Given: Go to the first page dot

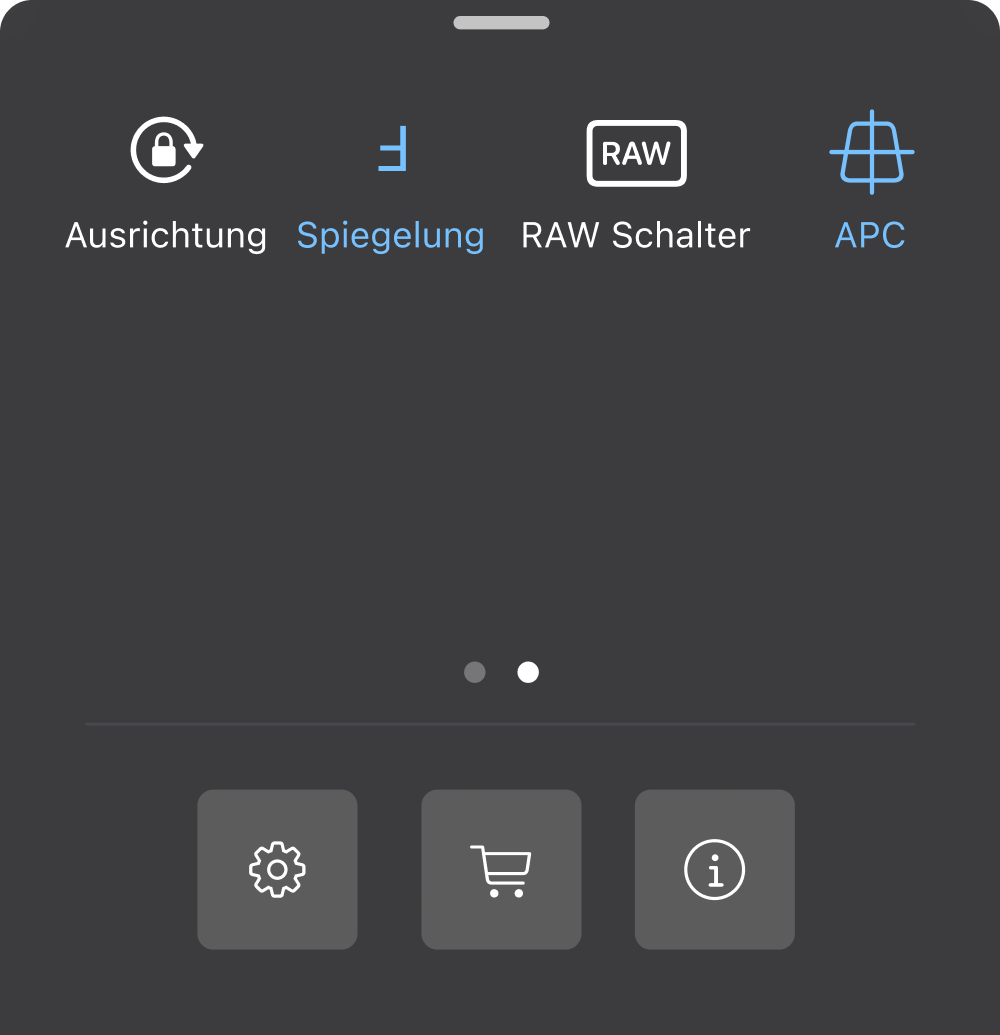Looking at the screenshot, I should point(475,673).
